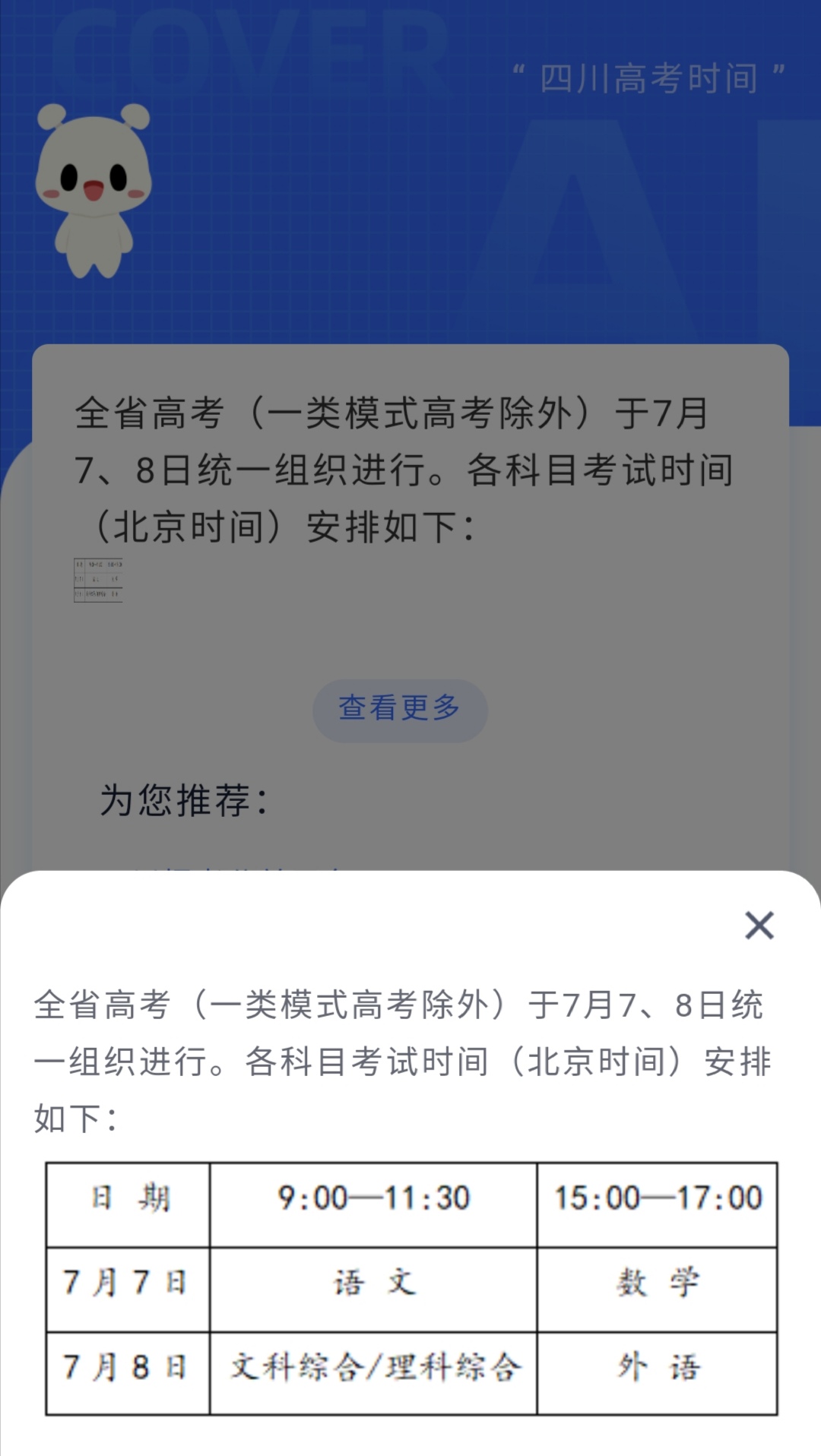
Task: Tap the 查看更多 button
Action: click(x=400, y=709)
